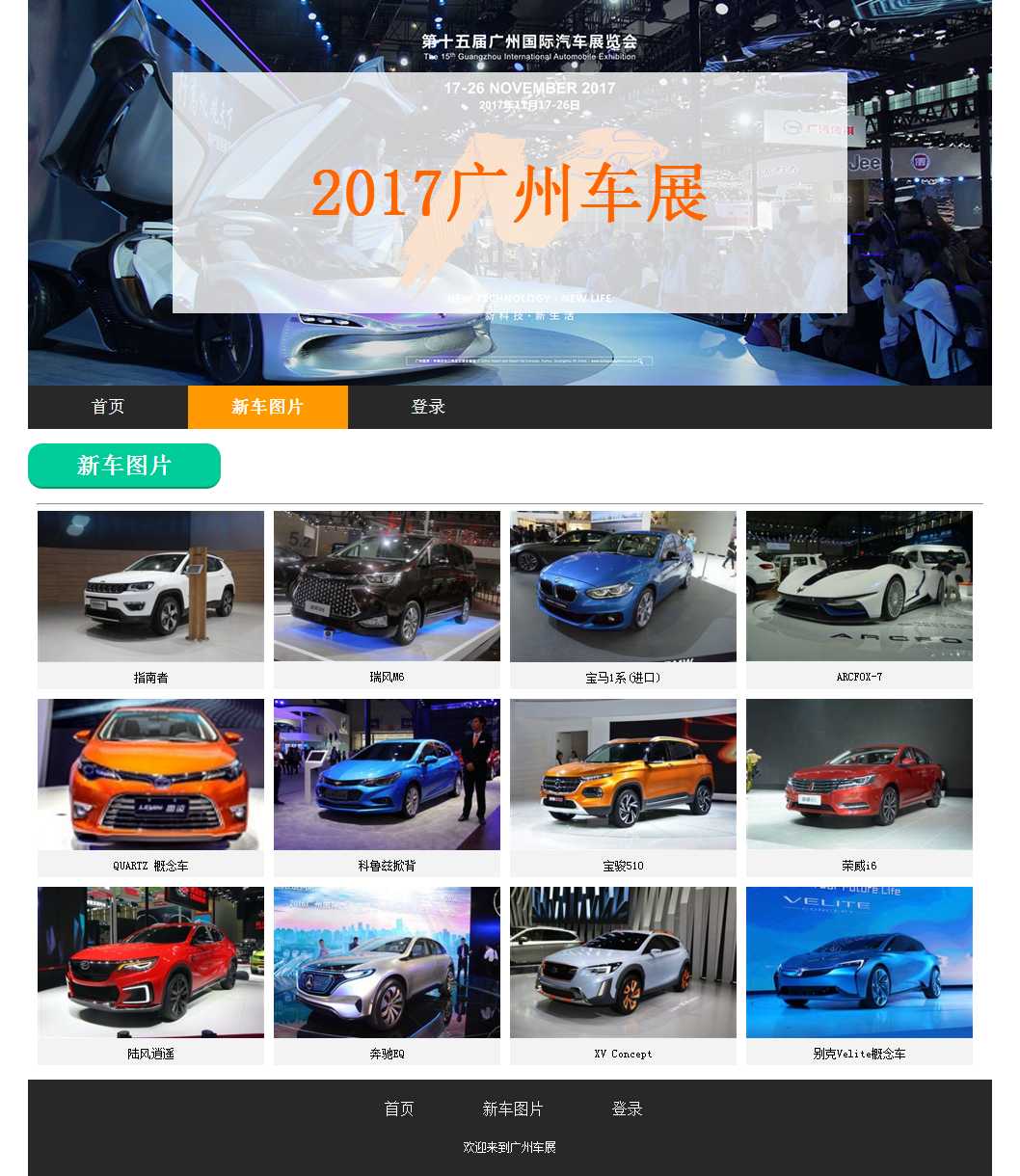Open the 指南者 car photo
1020x1176 pixels.
point(150,586)
